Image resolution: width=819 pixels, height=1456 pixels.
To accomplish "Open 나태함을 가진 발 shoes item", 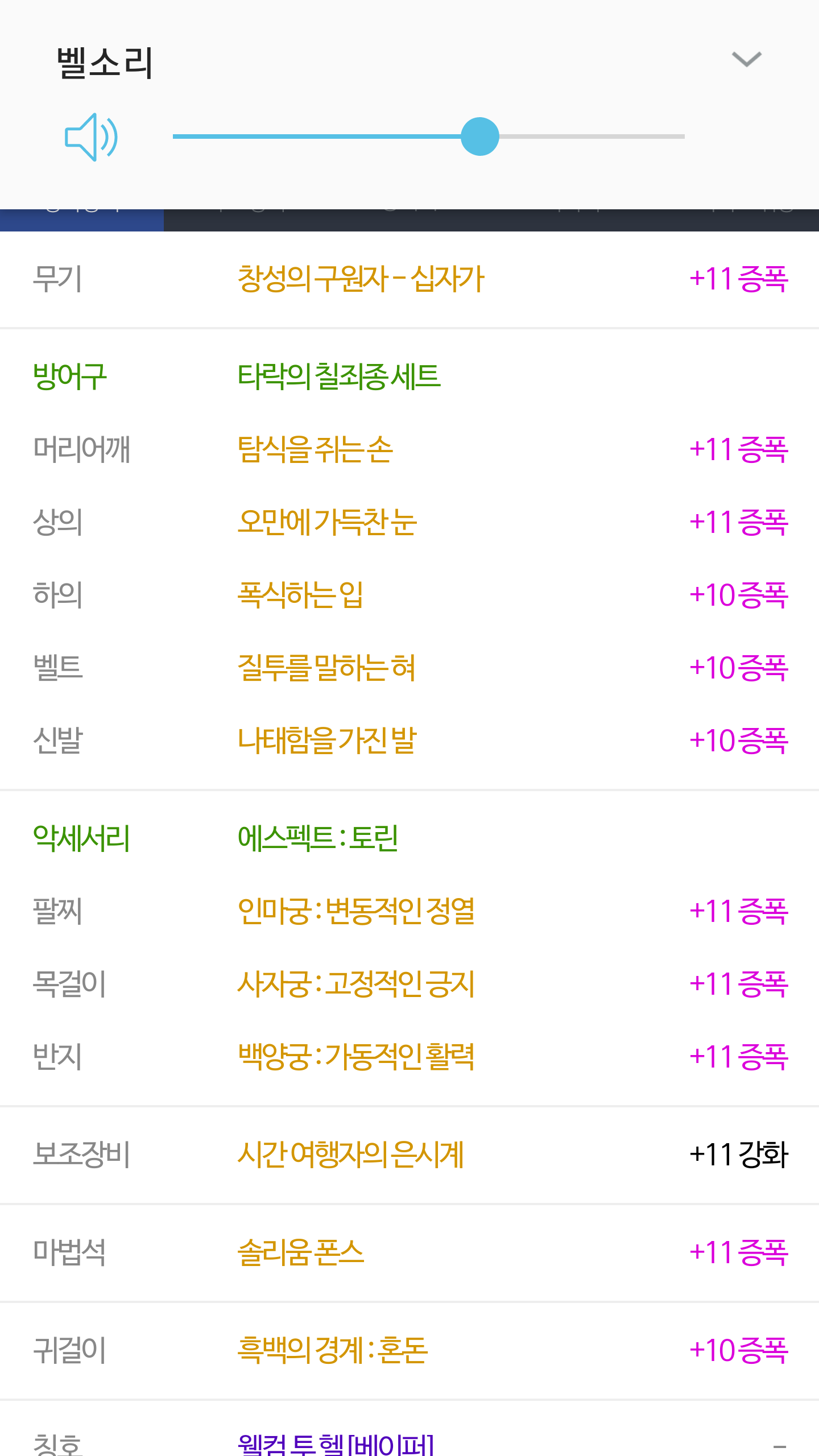I will pyautogui.click(x=327, y=741).
